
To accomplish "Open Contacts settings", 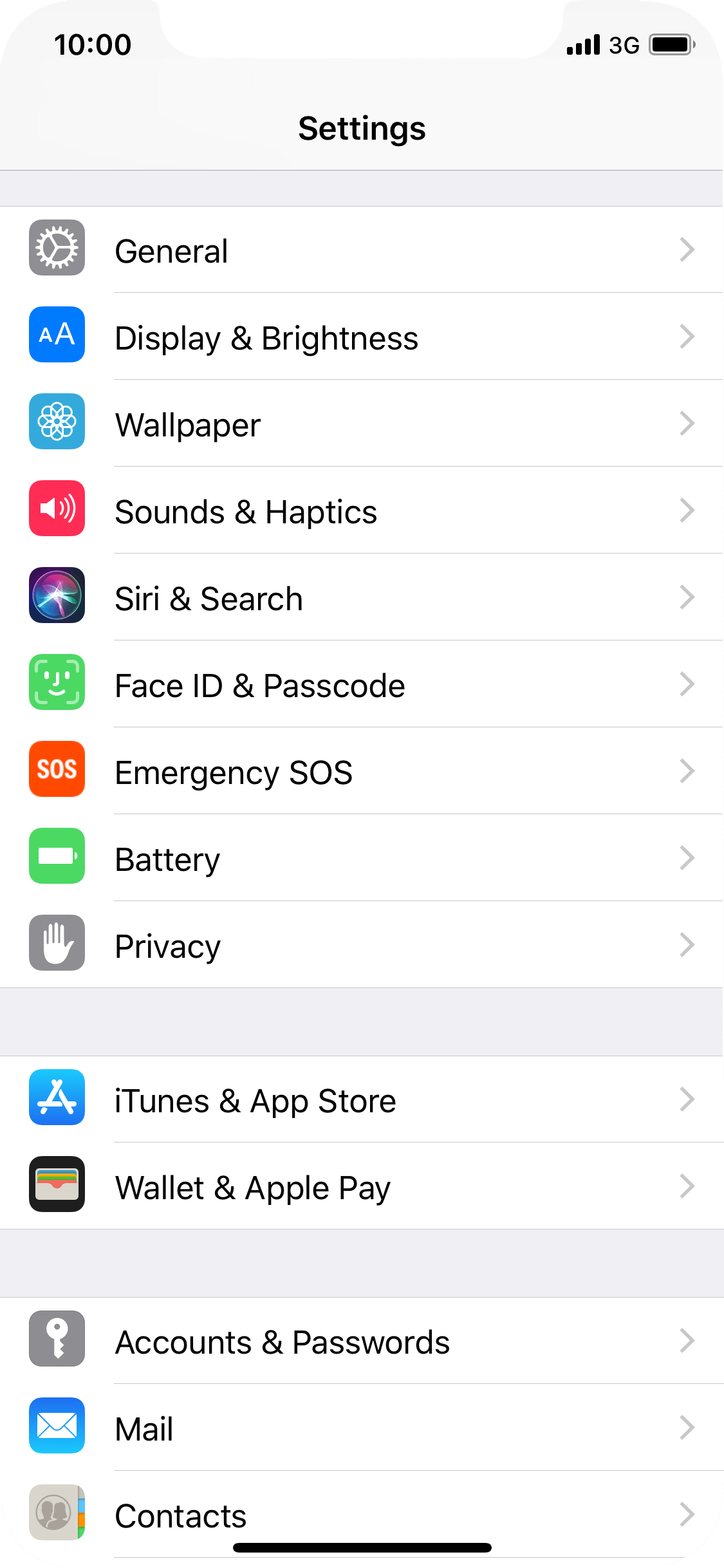I will pos(362,1515).
